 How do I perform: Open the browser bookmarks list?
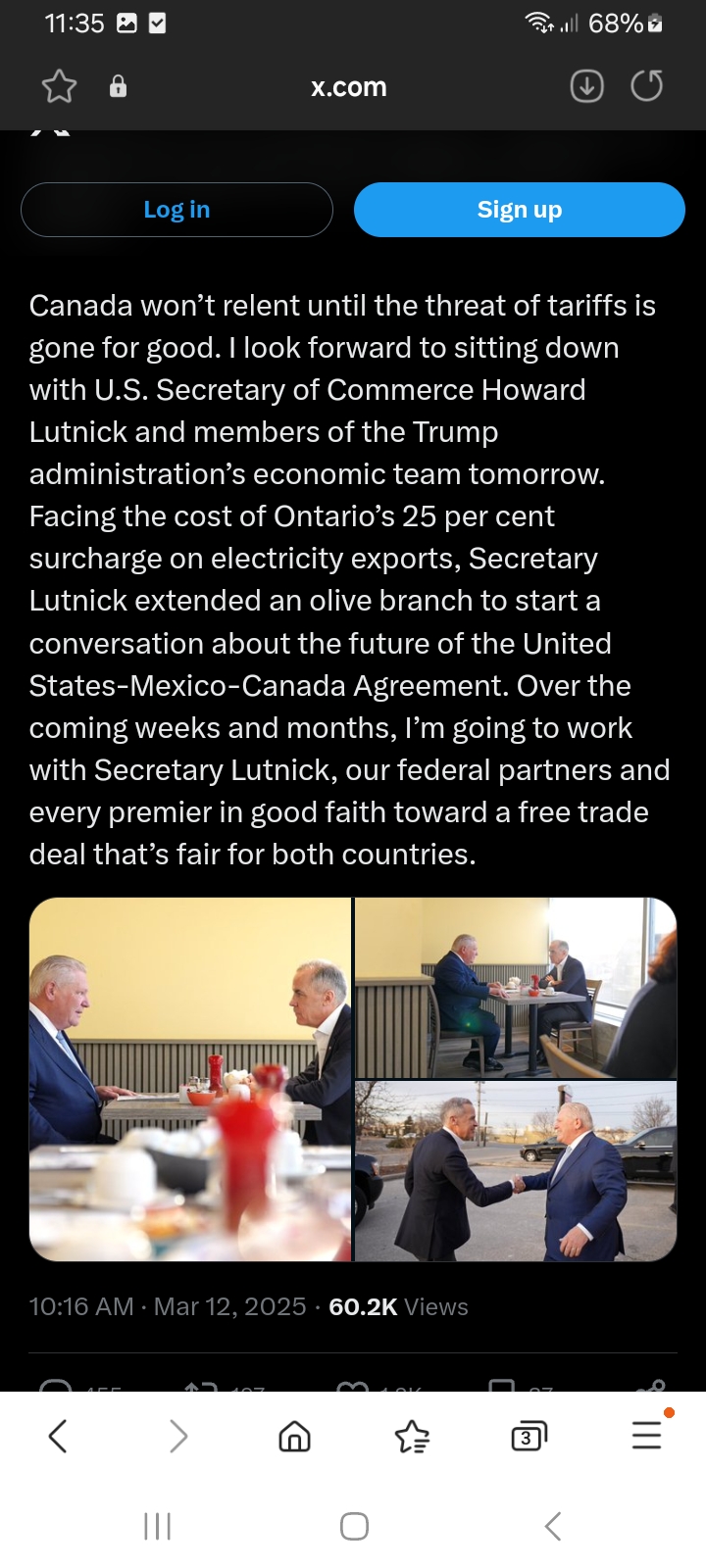pos(412,1437)
